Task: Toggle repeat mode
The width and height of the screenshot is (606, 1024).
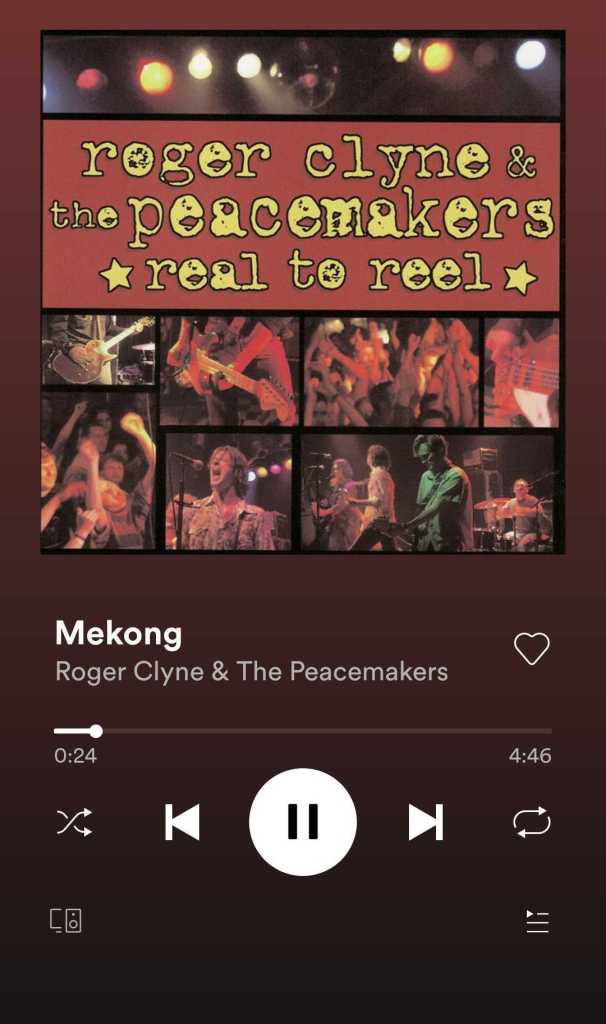Action: click(x=531, y=822)
